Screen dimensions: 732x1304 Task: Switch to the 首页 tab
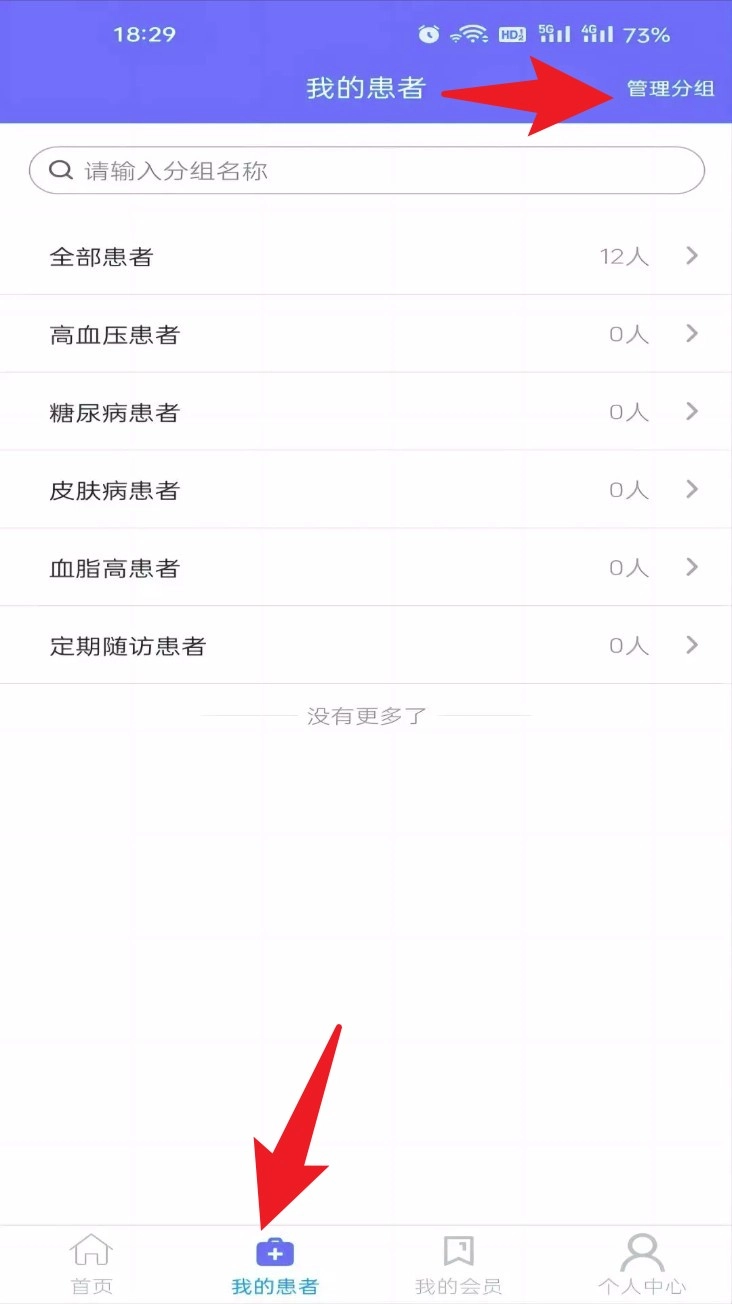tap(91, 1264)
